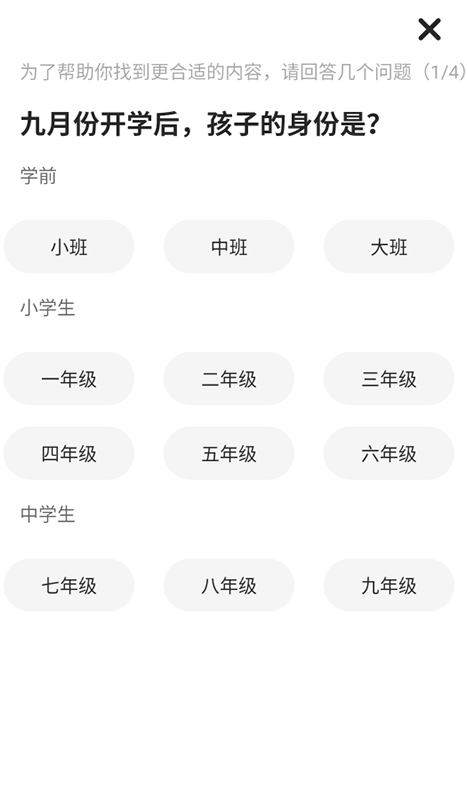Choose 九年级
The height and width of the screenshot is (810, 467).
389,585
